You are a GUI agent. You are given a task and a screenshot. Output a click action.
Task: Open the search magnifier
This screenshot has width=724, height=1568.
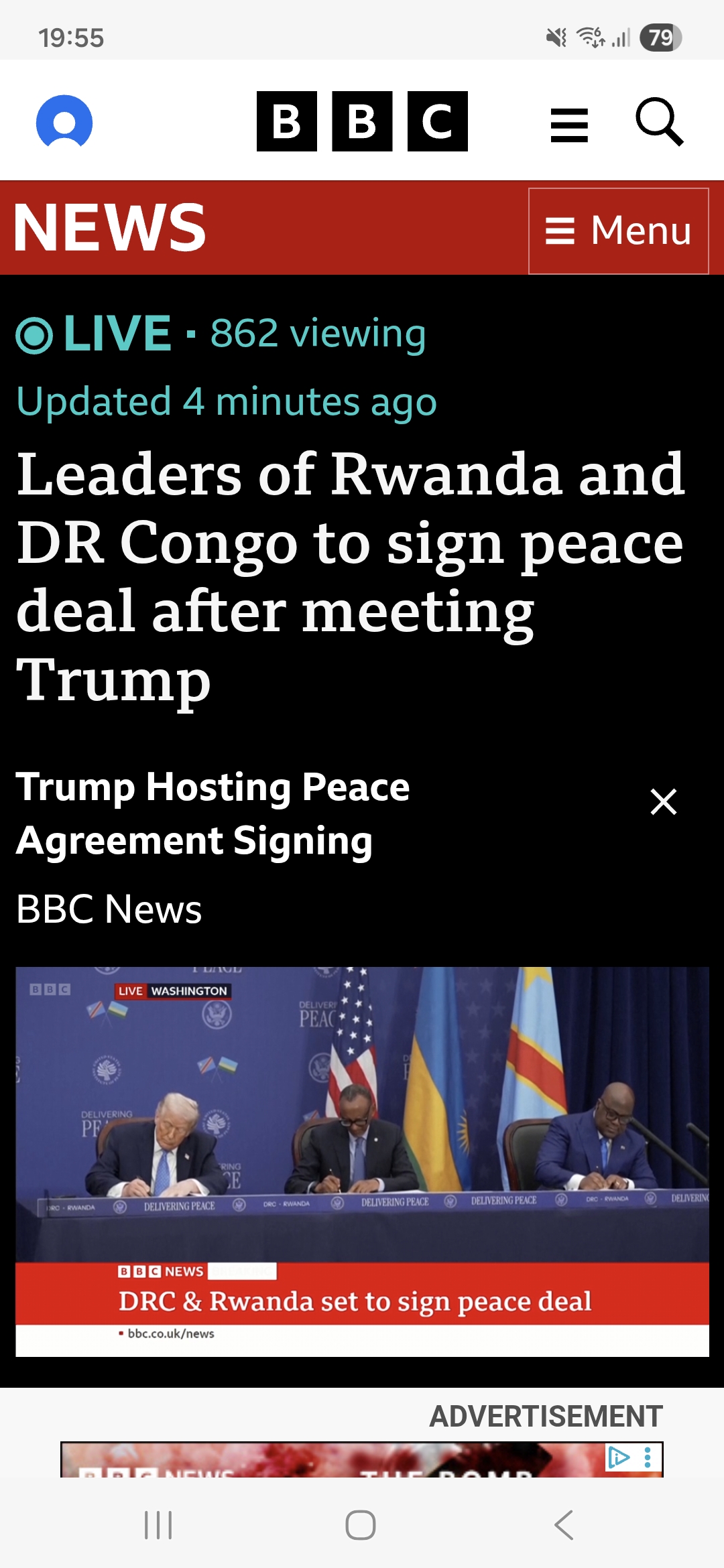[x=659, y=123]
